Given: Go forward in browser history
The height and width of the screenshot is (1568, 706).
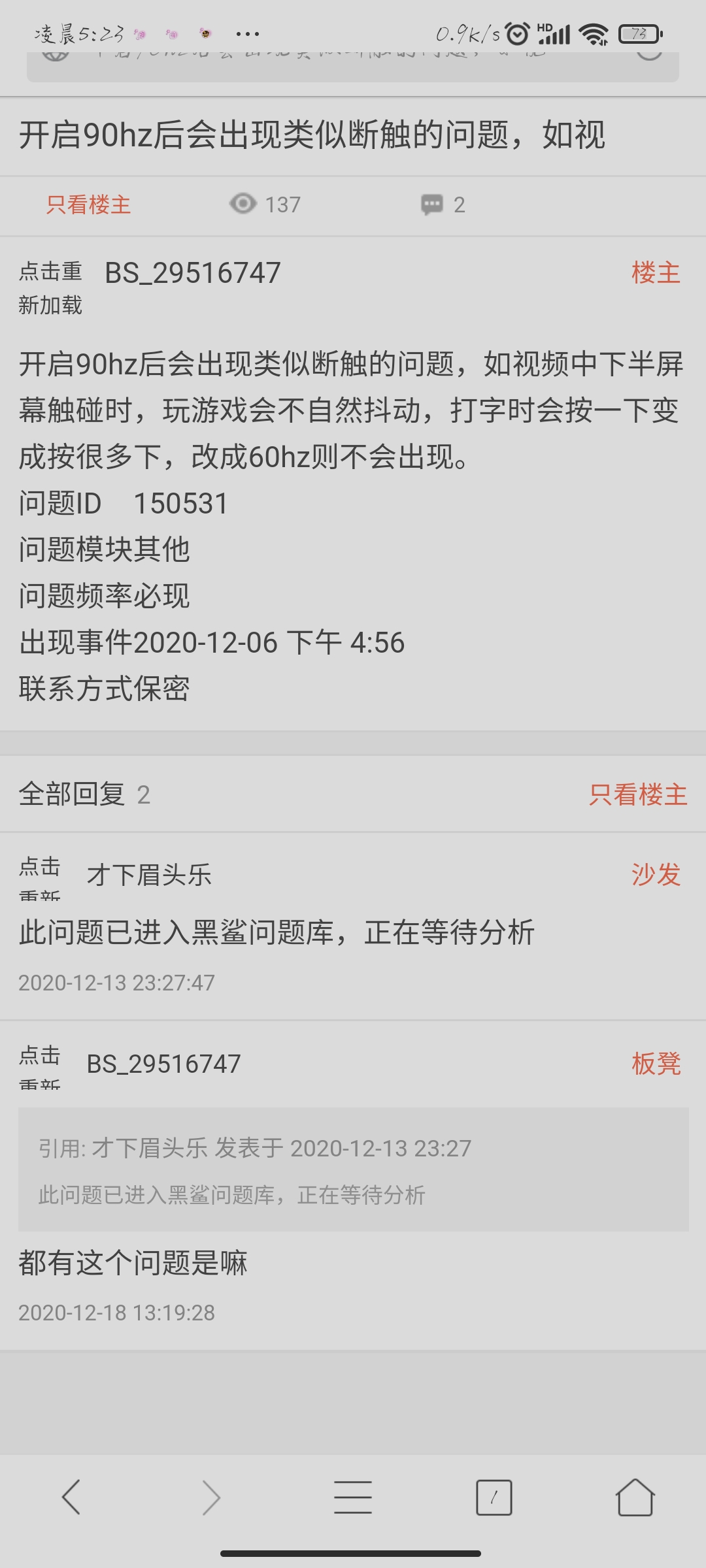Looking at the screenshot, I should coord(211,1497).
